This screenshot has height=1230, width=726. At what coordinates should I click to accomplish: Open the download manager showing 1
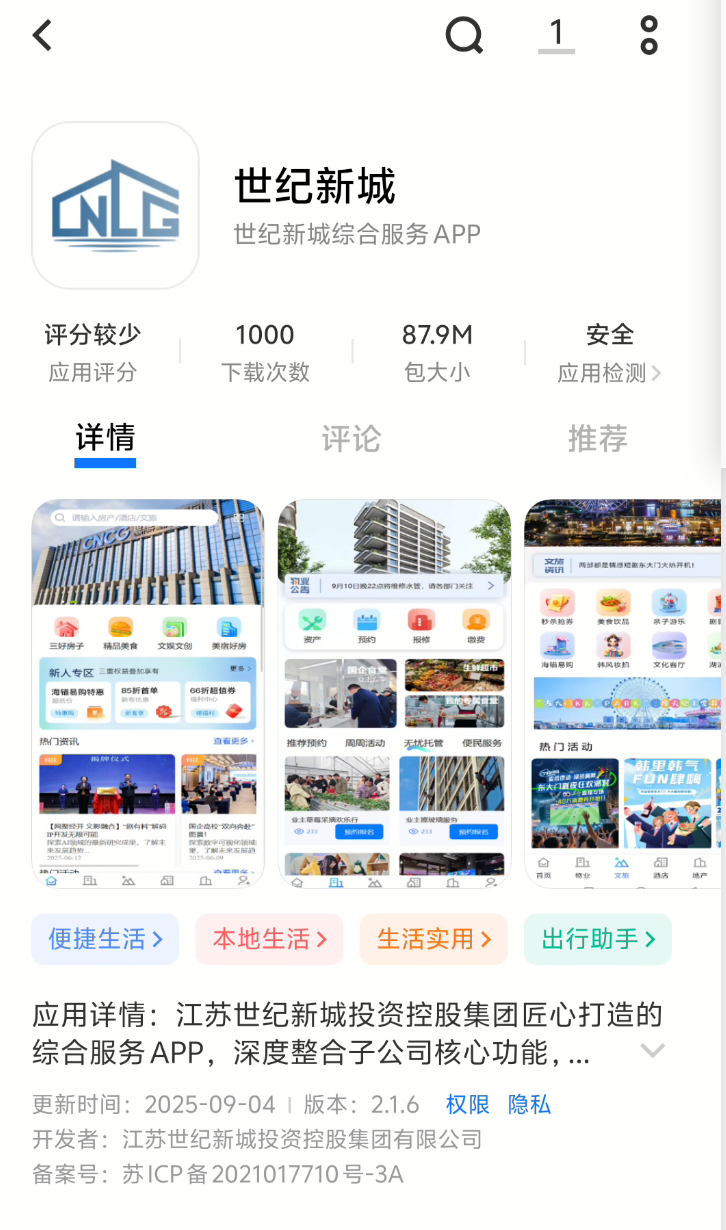coord(556,36)
